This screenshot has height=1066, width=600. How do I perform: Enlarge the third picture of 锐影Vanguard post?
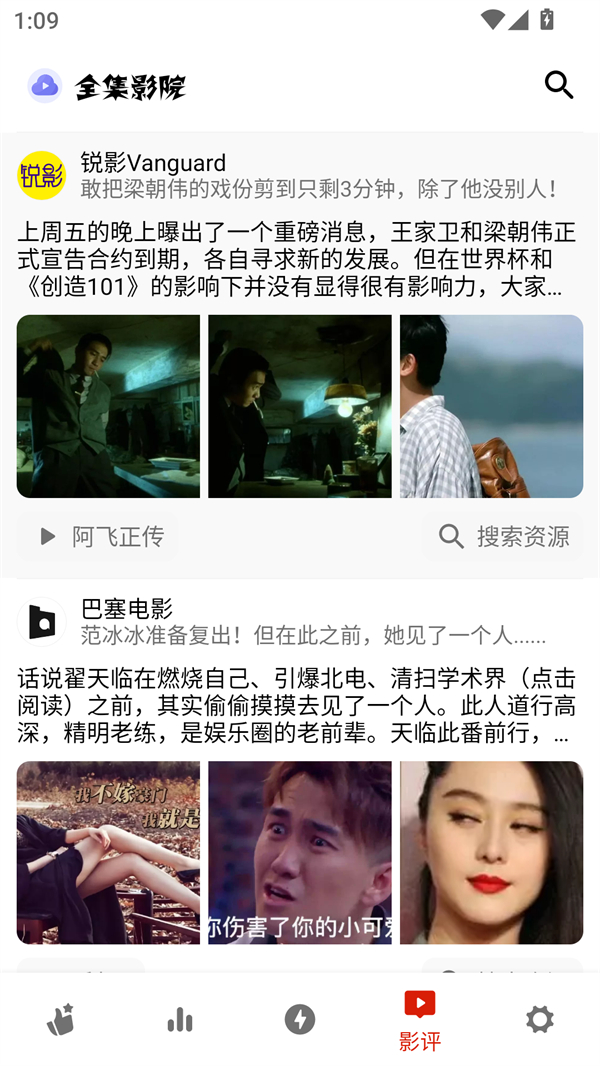491,406
